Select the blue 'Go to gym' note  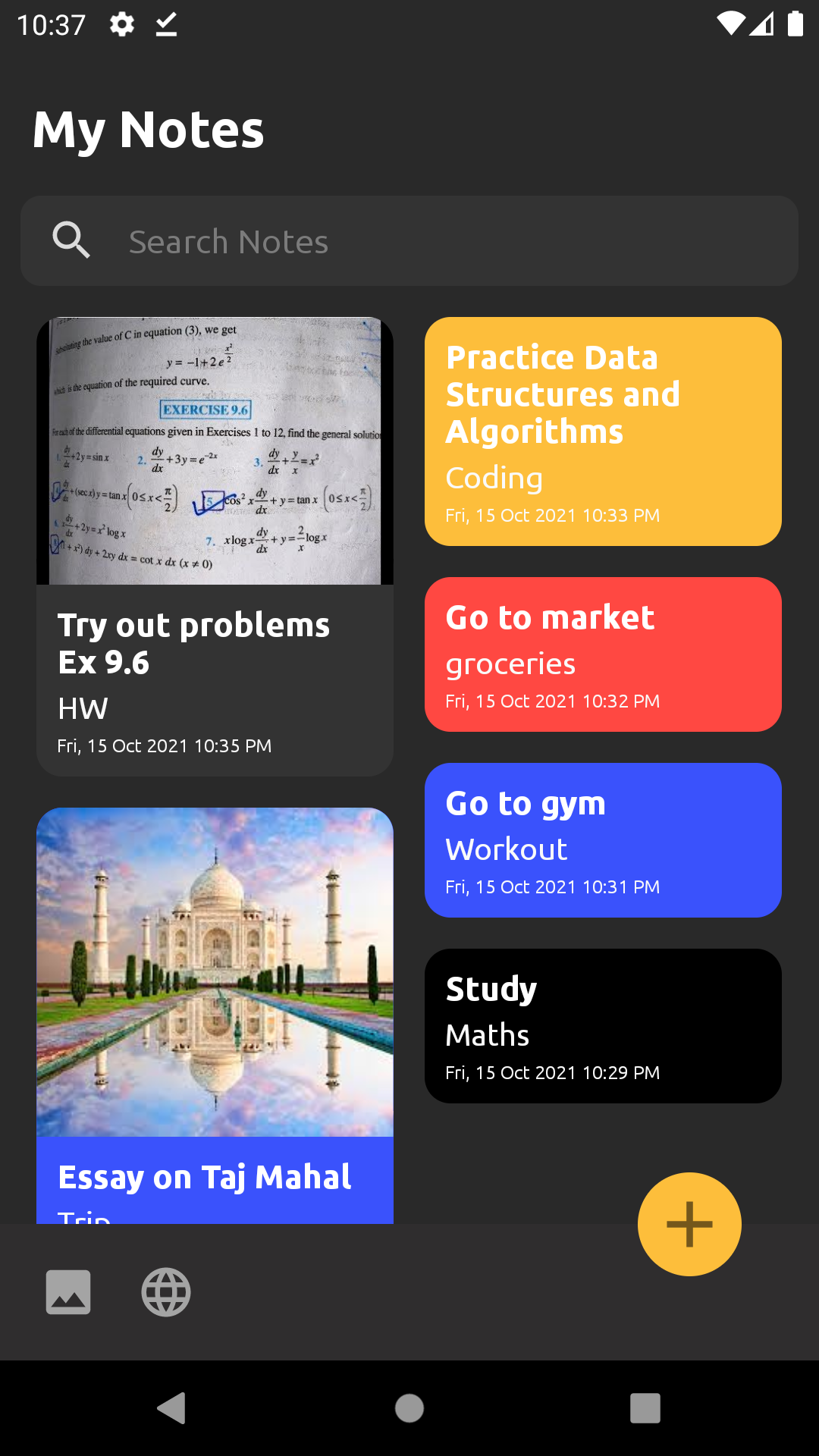(x=604, y=839)
